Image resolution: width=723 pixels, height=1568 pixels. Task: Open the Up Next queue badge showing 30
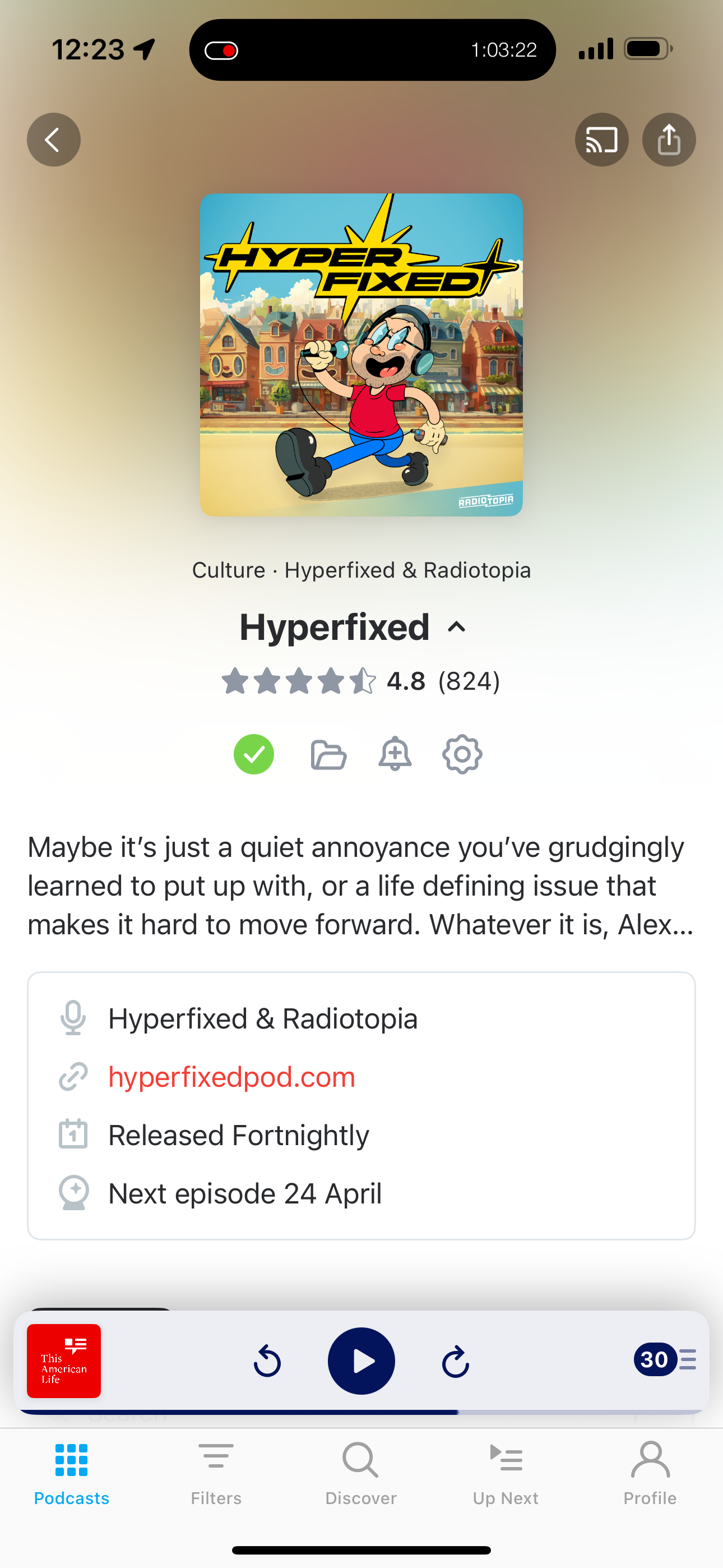(665, 1359)
